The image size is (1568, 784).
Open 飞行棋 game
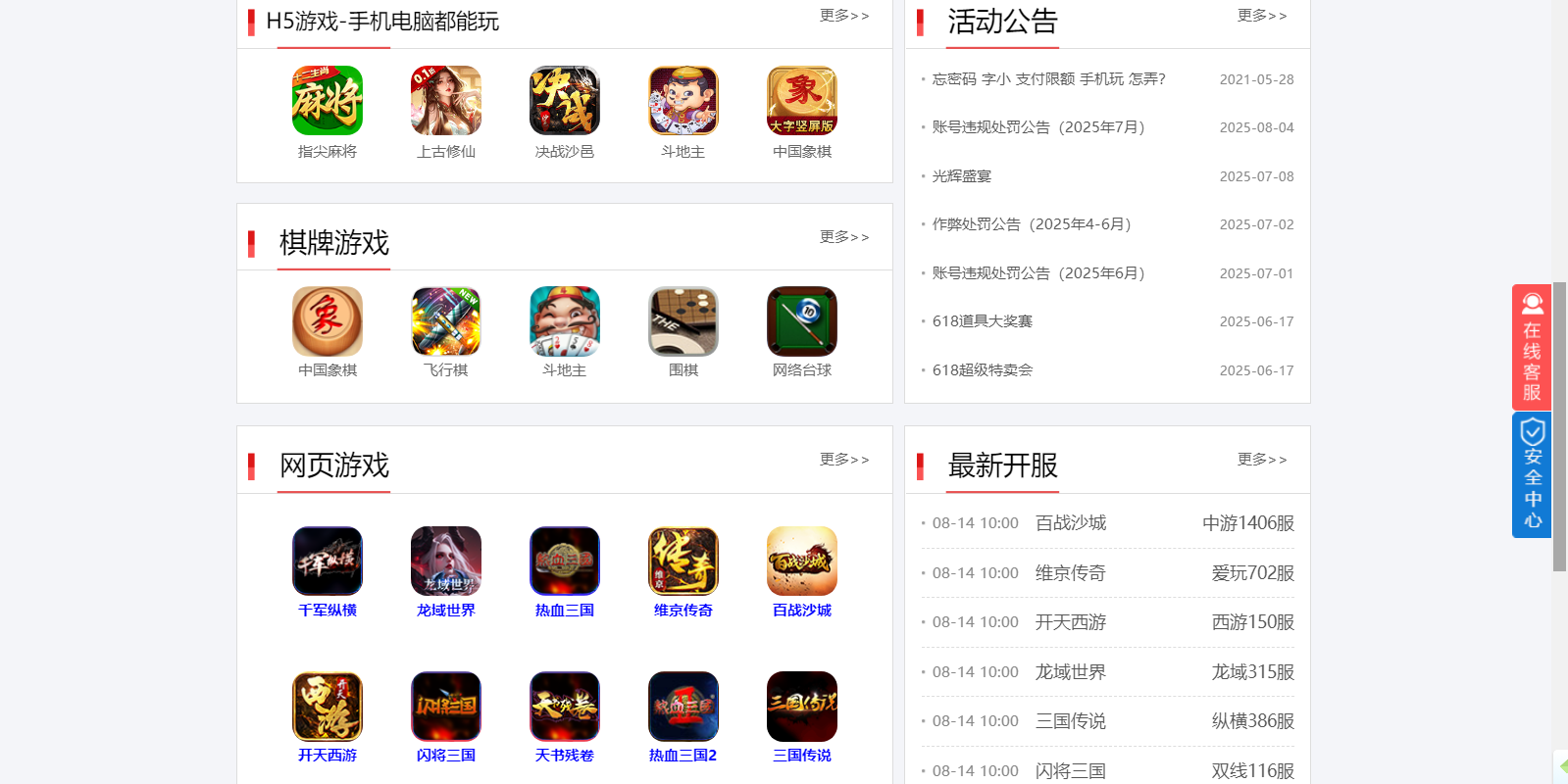446,321
